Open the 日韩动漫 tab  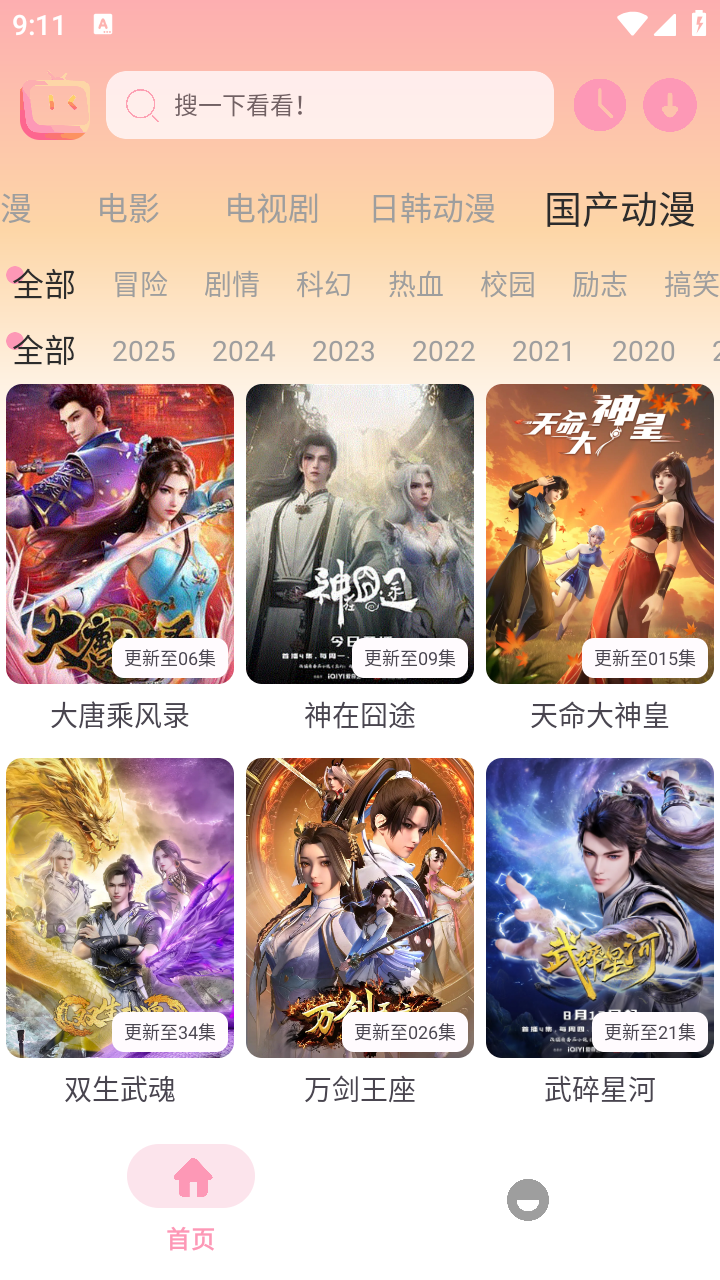click(x=431, y=209)
